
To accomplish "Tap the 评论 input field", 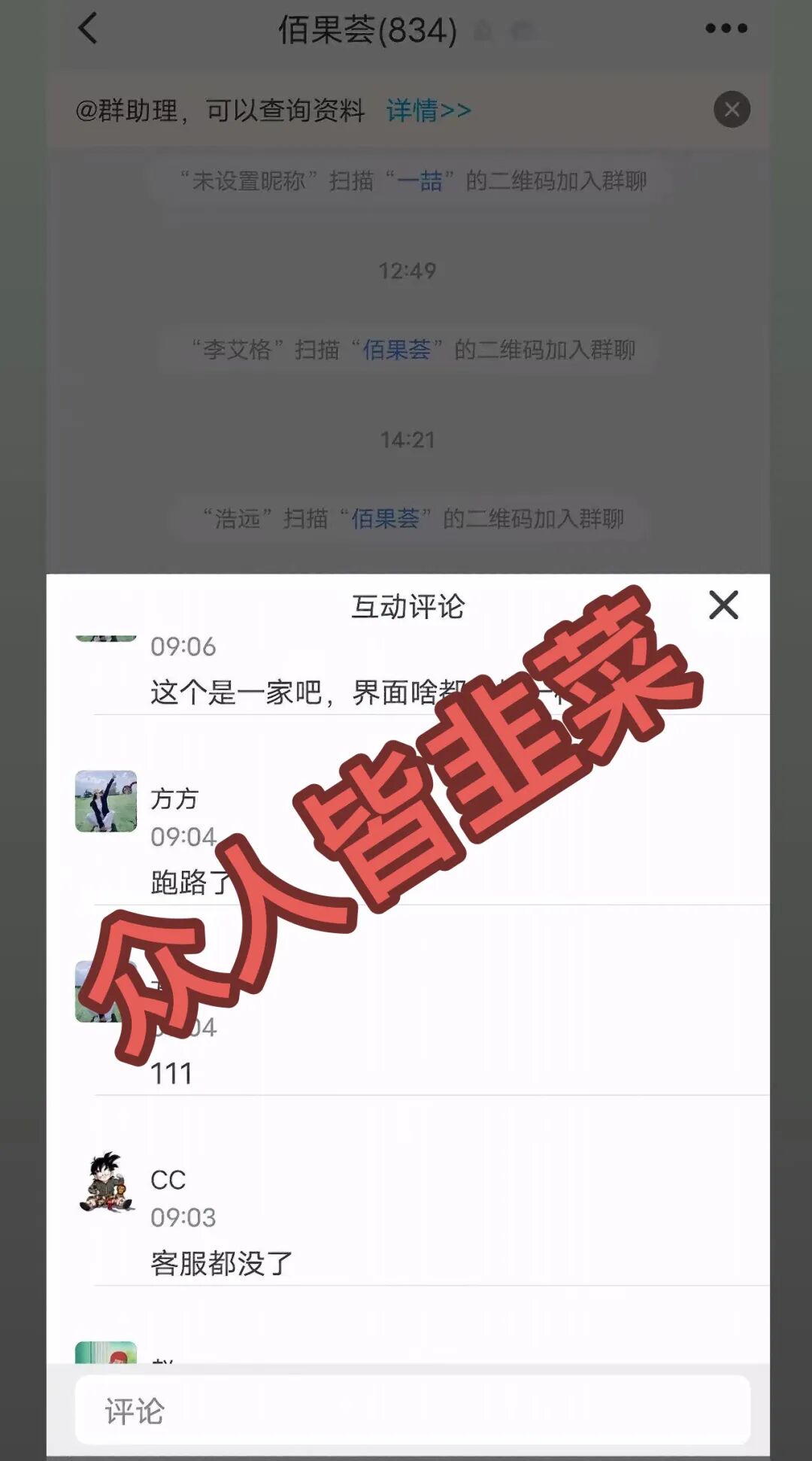I will [412, 1411].
